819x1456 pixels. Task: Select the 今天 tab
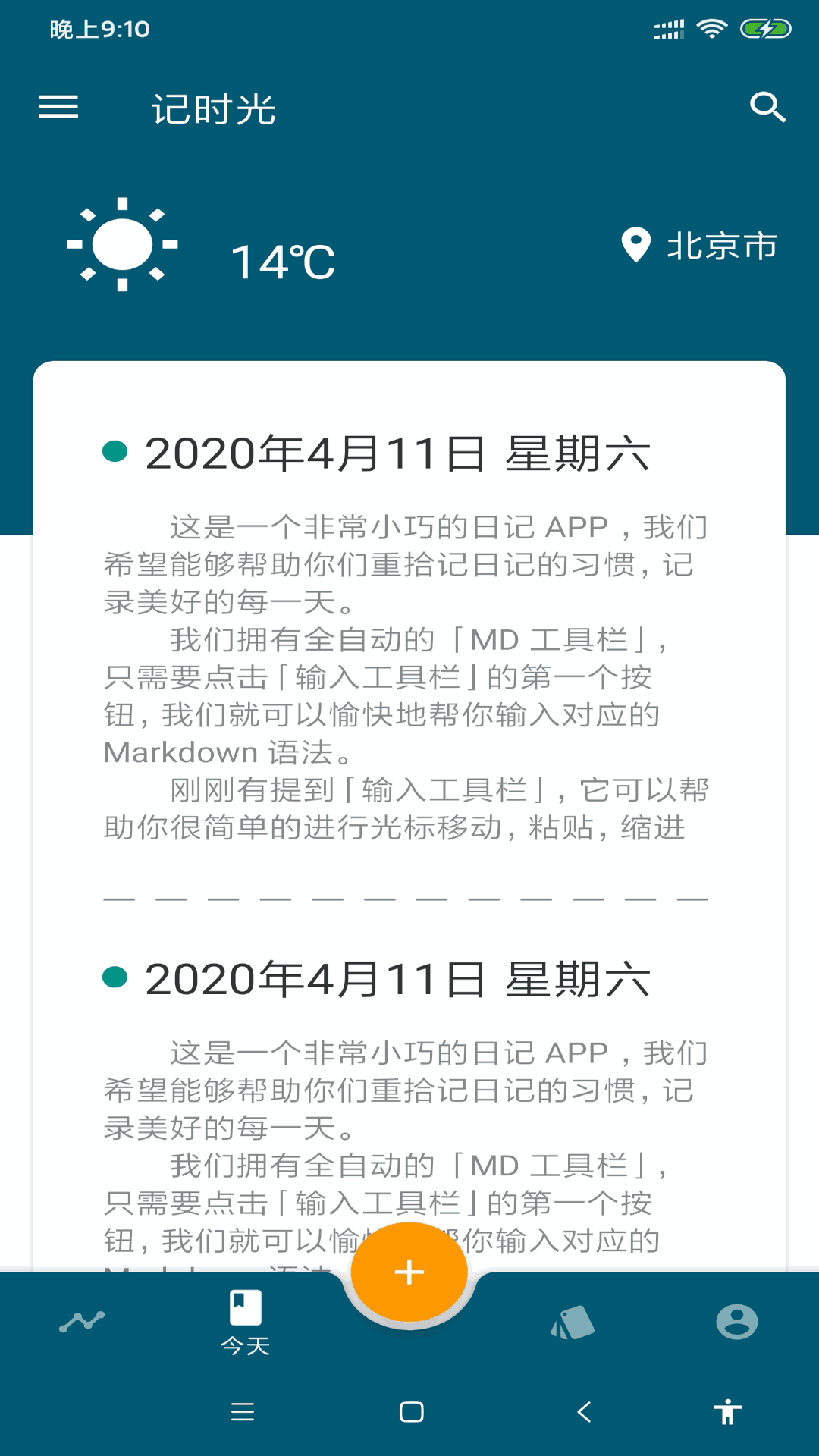pos(245,1322)
